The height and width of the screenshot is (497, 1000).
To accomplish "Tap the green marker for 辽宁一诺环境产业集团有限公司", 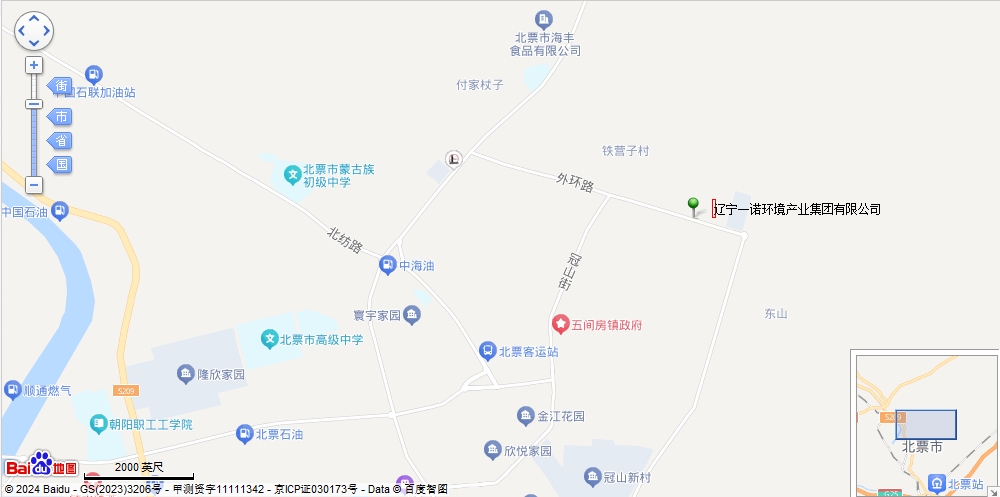I will click(693, 206).
